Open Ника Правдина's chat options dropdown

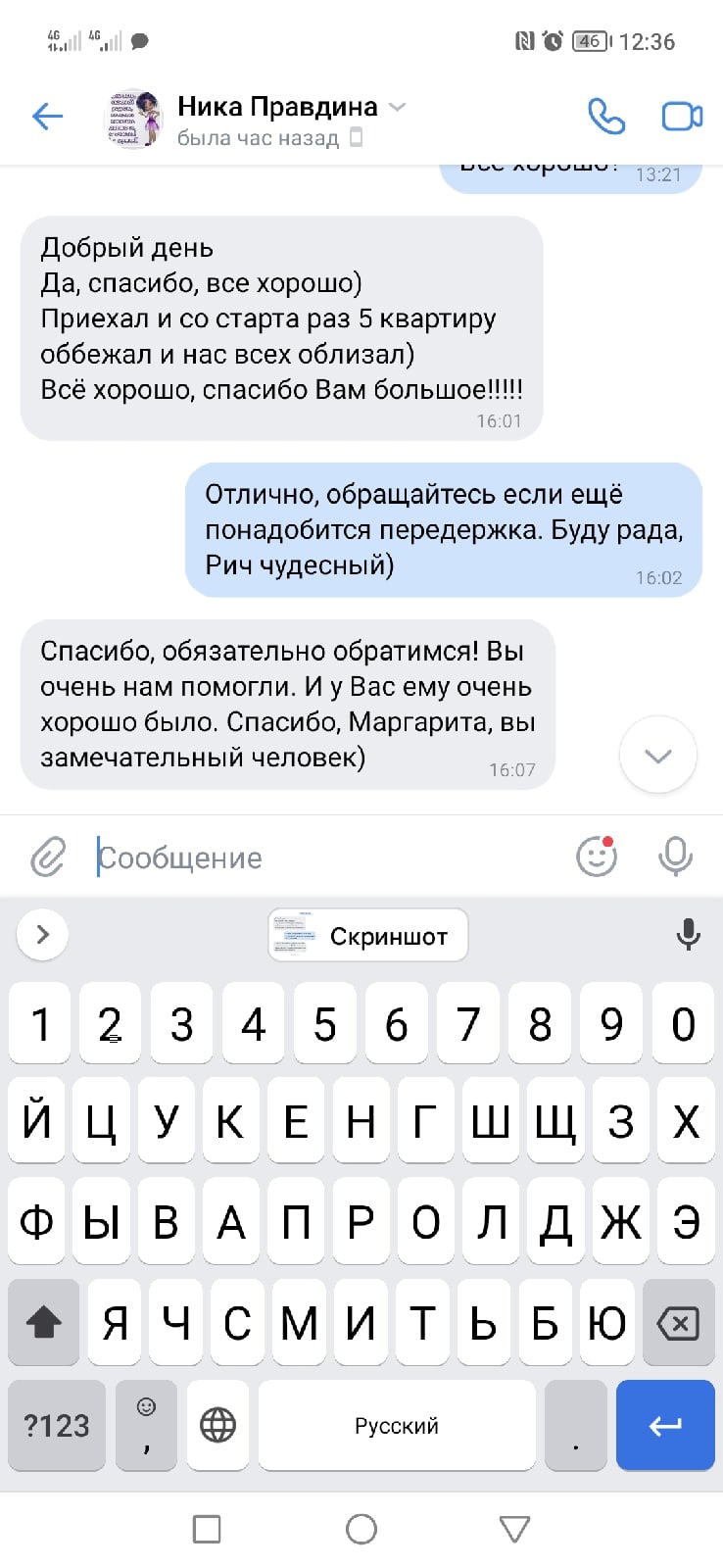(398, 107)
